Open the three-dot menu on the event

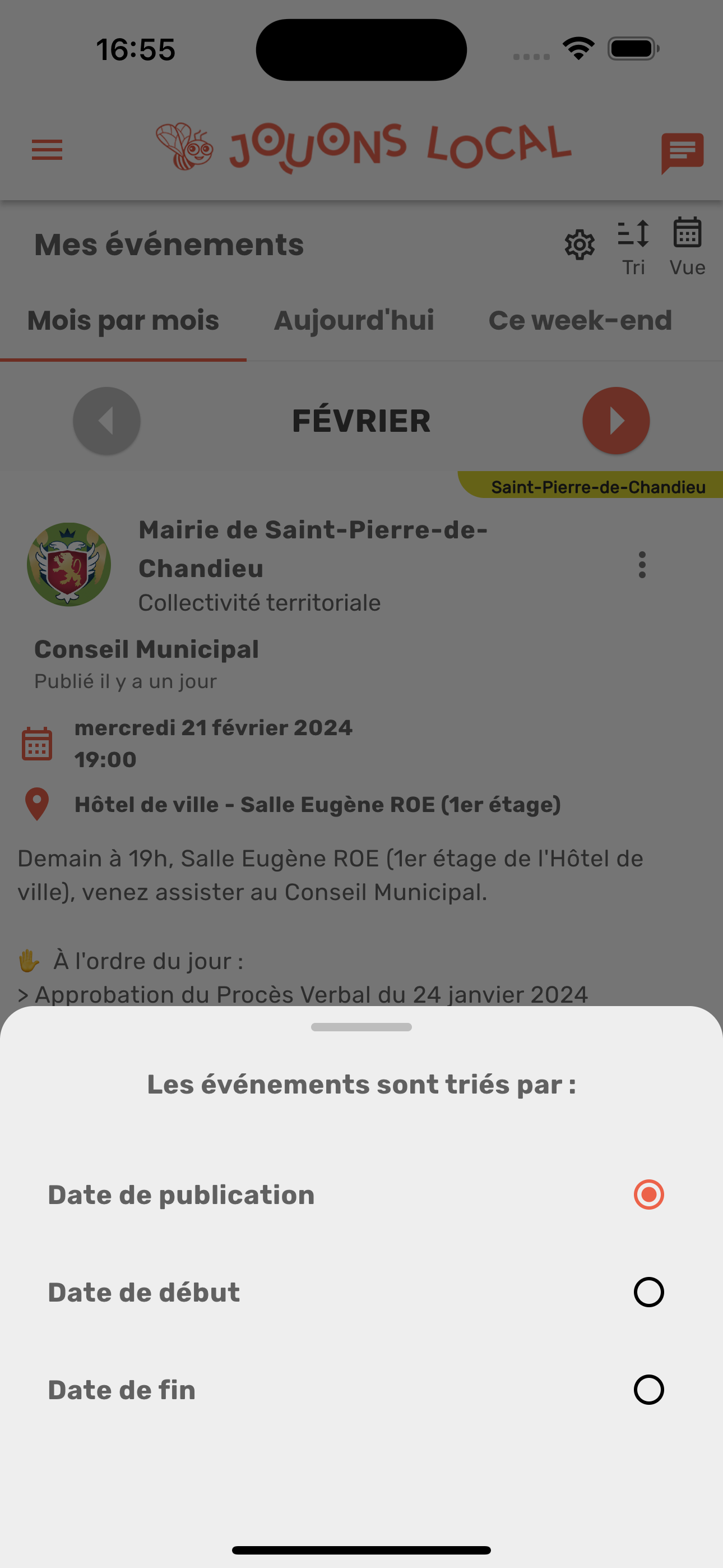(x=643, y=565)
